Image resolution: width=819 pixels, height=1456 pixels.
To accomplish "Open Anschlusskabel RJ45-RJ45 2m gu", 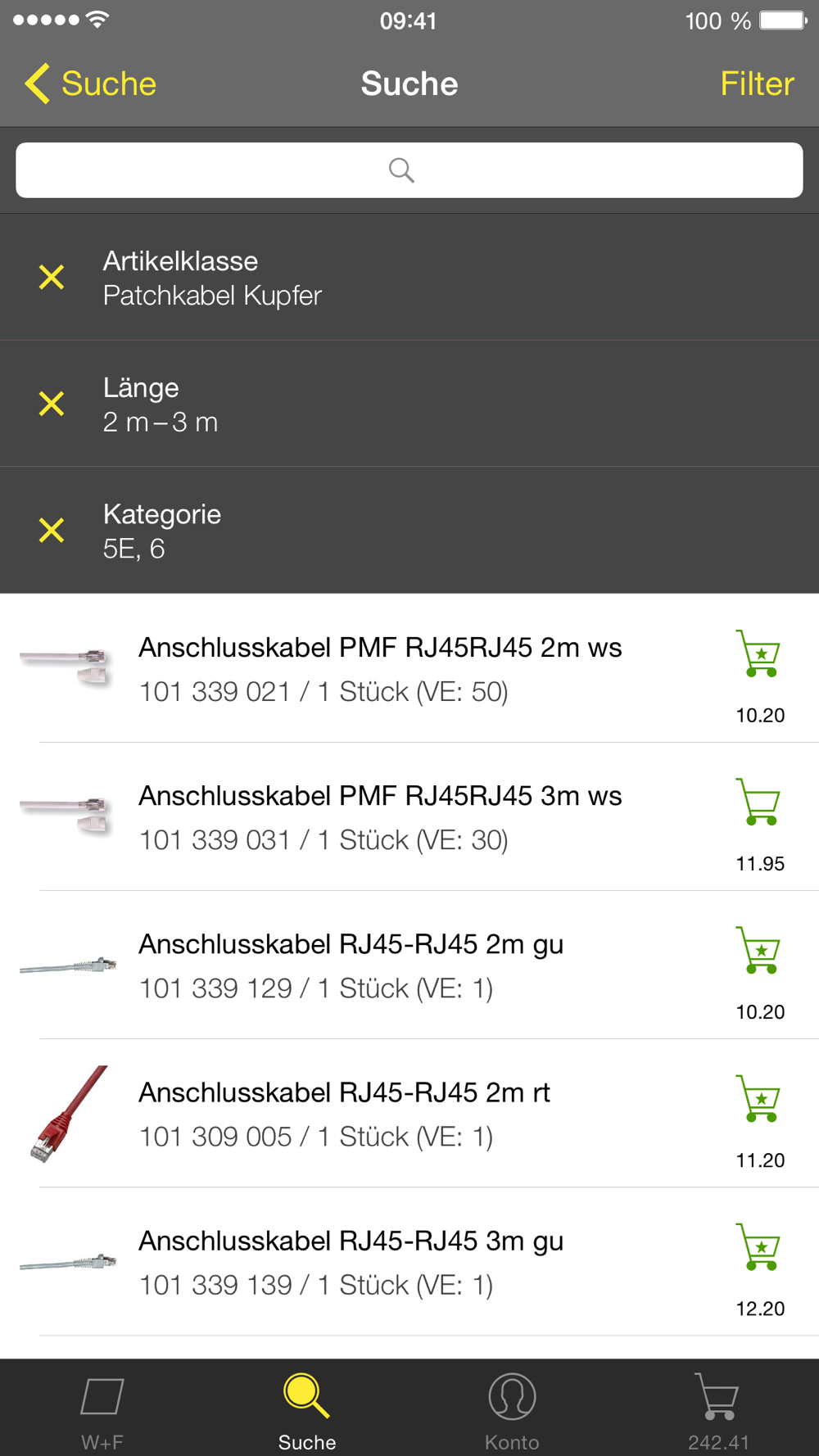I will (x=351, y=965).
